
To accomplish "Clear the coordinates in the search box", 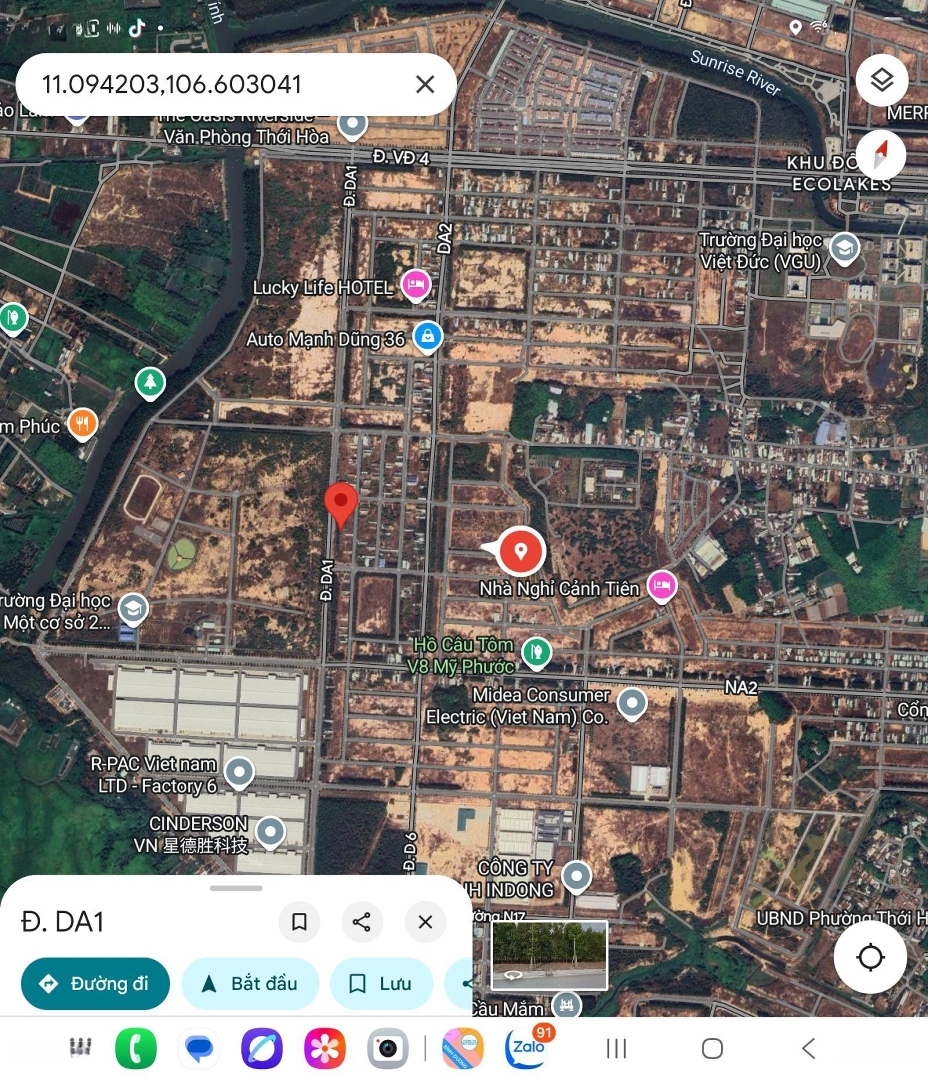I will (x=425, y=85).
